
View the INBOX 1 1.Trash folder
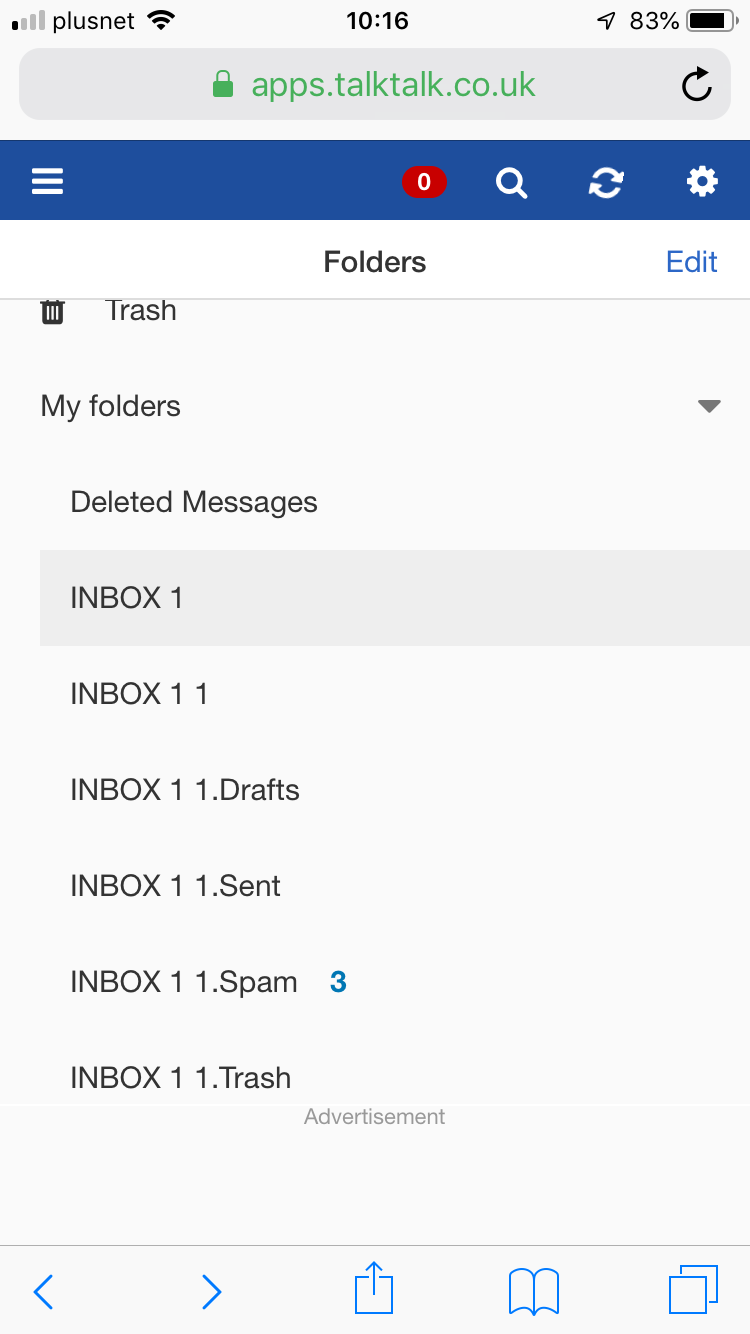(181, 1077)
